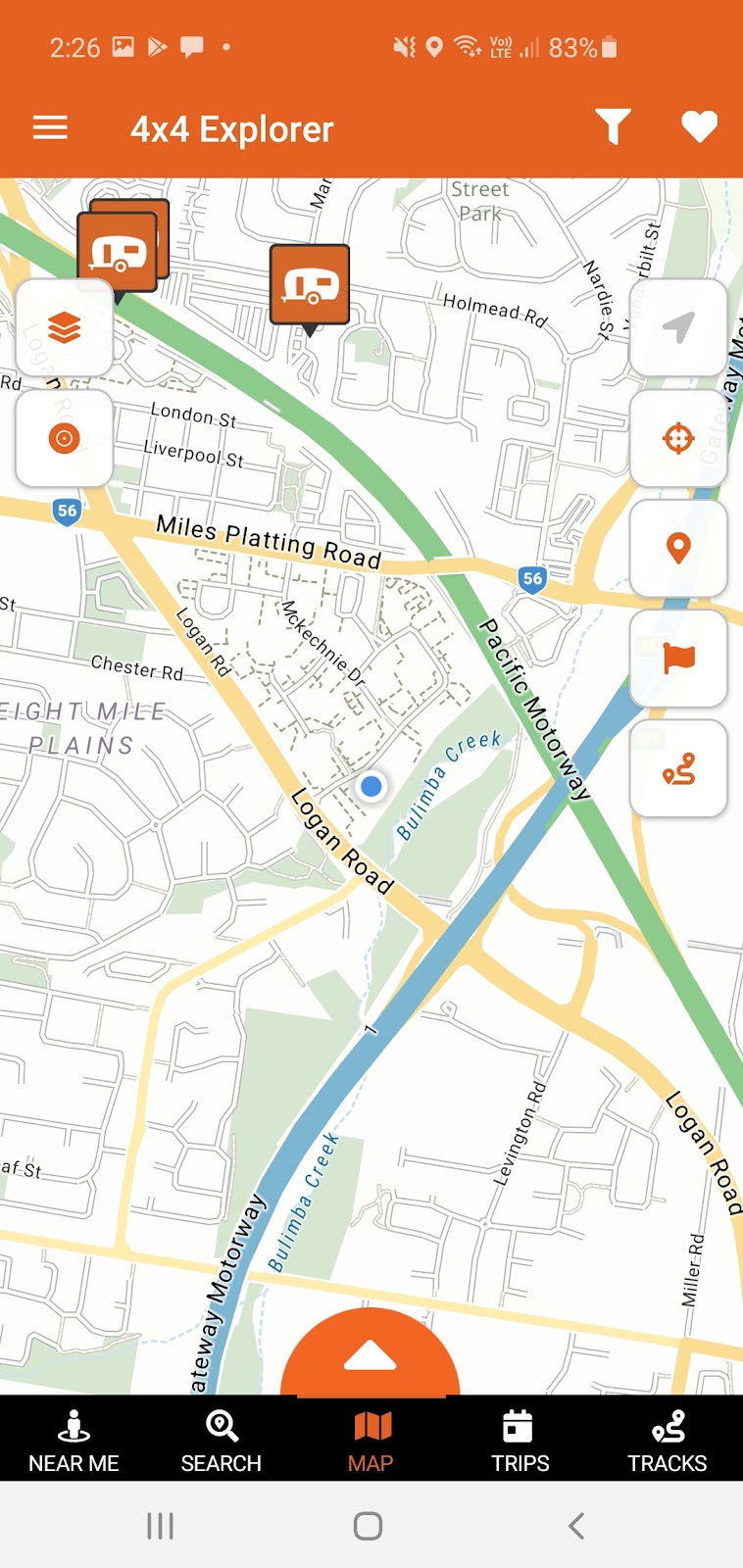Viewport: 743px width, 1568px height.
Task: View favourites with the heart icon
Action: click(x=699, y=127)
